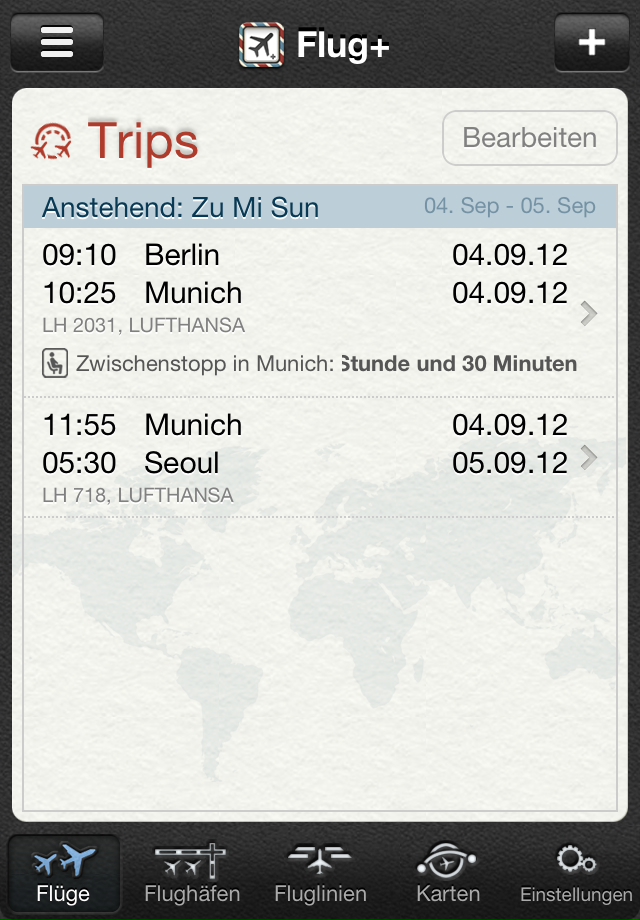640x920 pixels.
Task: Go to the Einstellungen tab
Action: coord(576,872)
